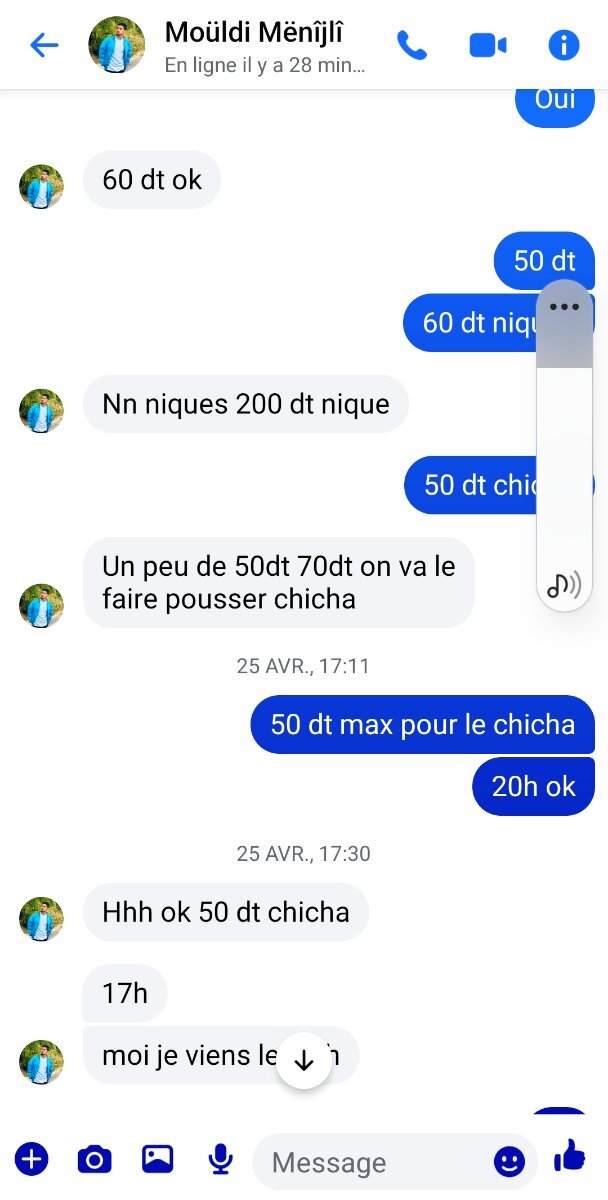Open the conversation info icon

coord(564,45)
